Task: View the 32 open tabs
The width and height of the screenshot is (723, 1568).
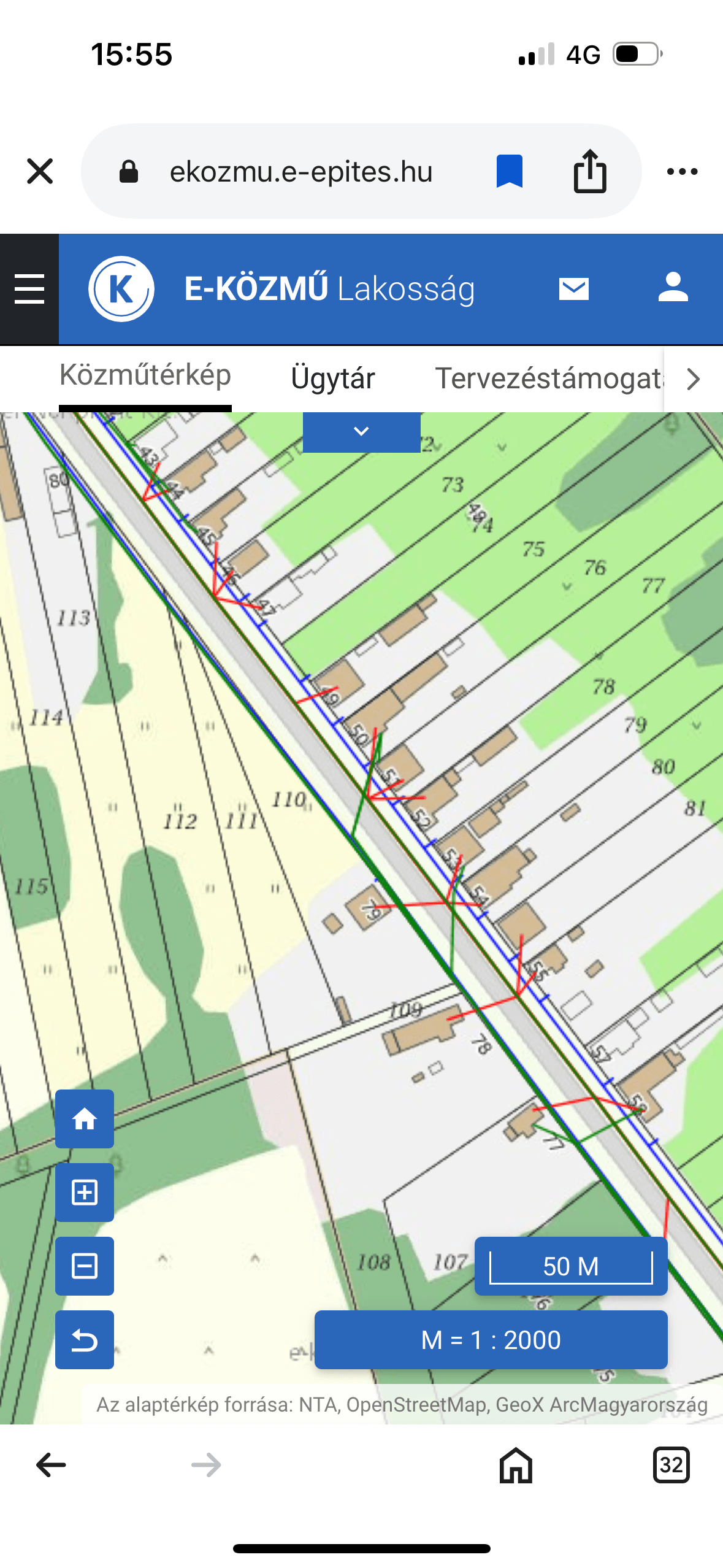Action: (671, 1465)
